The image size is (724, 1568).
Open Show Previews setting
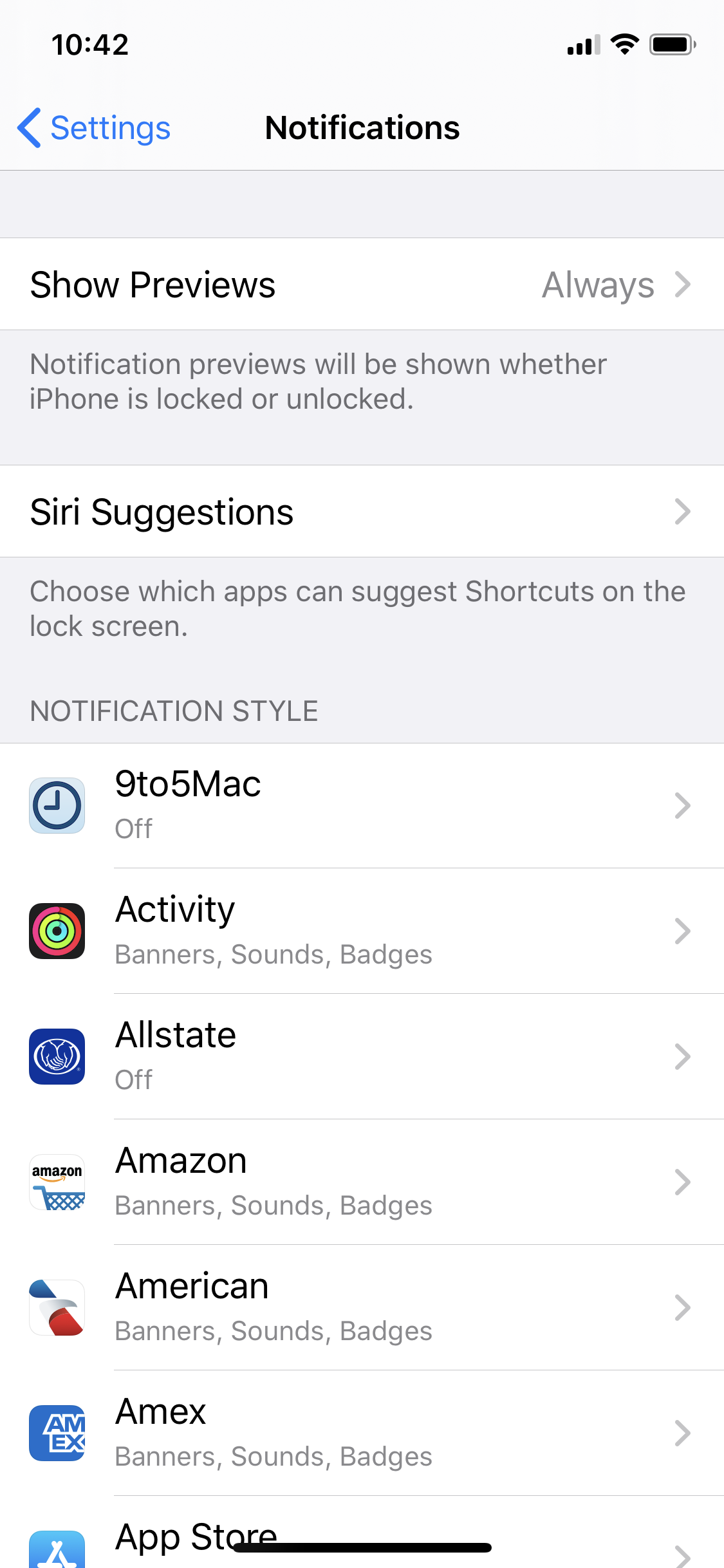[x=362, y=284]
